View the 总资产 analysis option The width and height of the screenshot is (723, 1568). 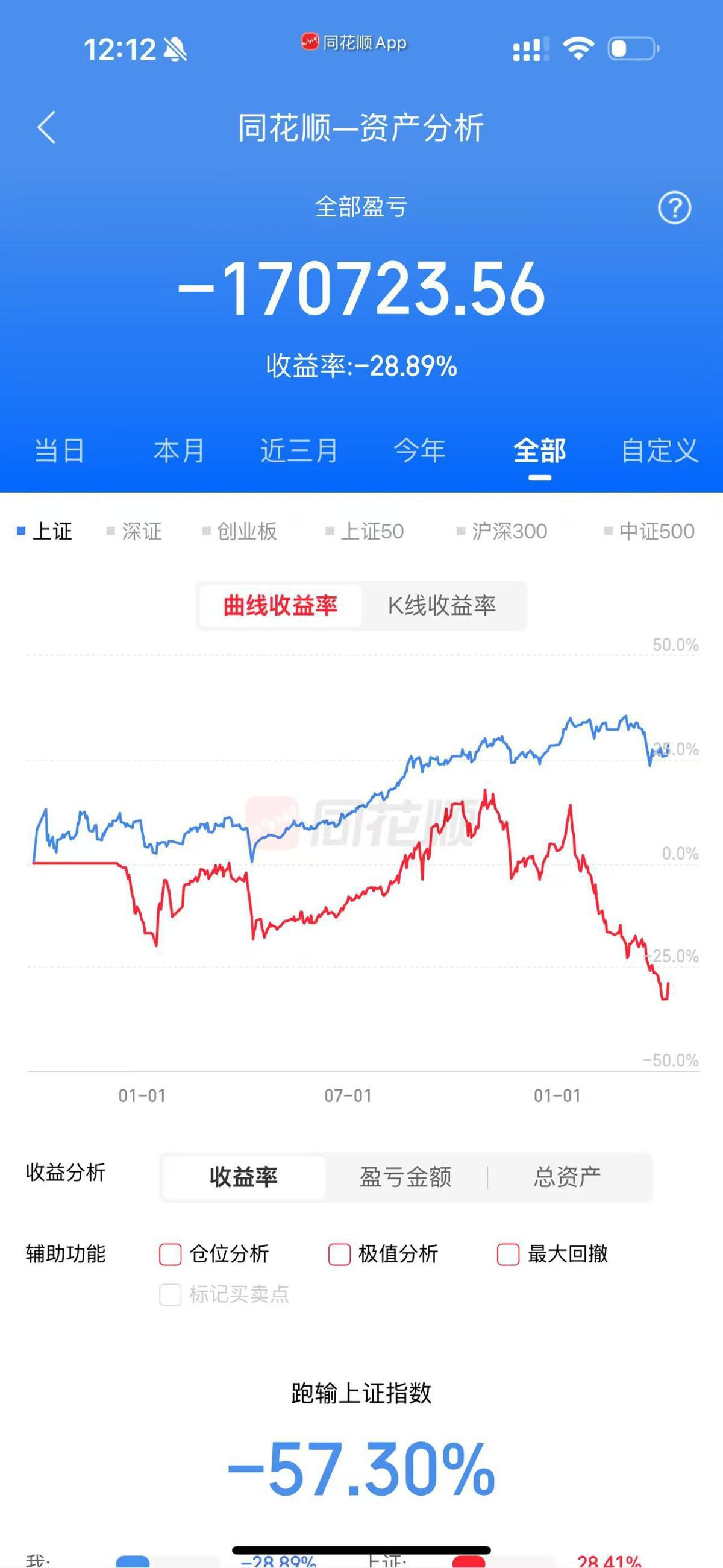click(x=567, y=1177)
